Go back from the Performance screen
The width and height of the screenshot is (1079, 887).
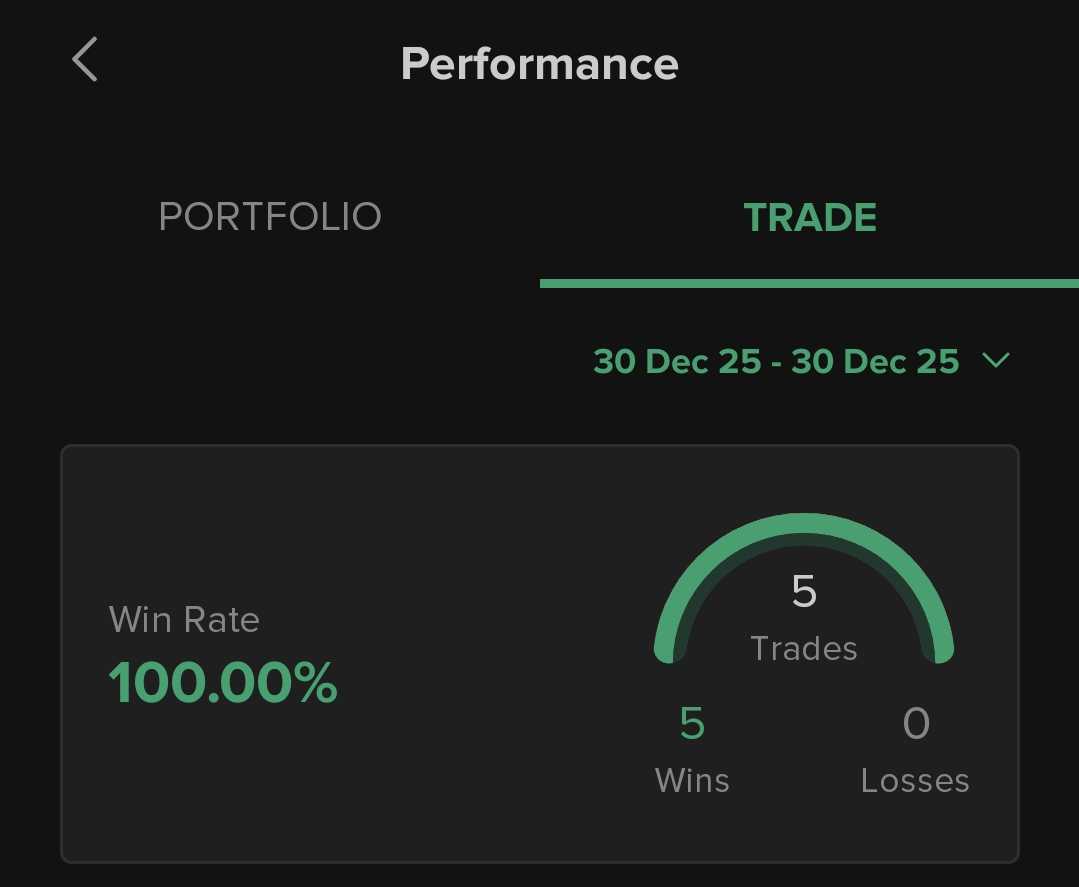86,60
